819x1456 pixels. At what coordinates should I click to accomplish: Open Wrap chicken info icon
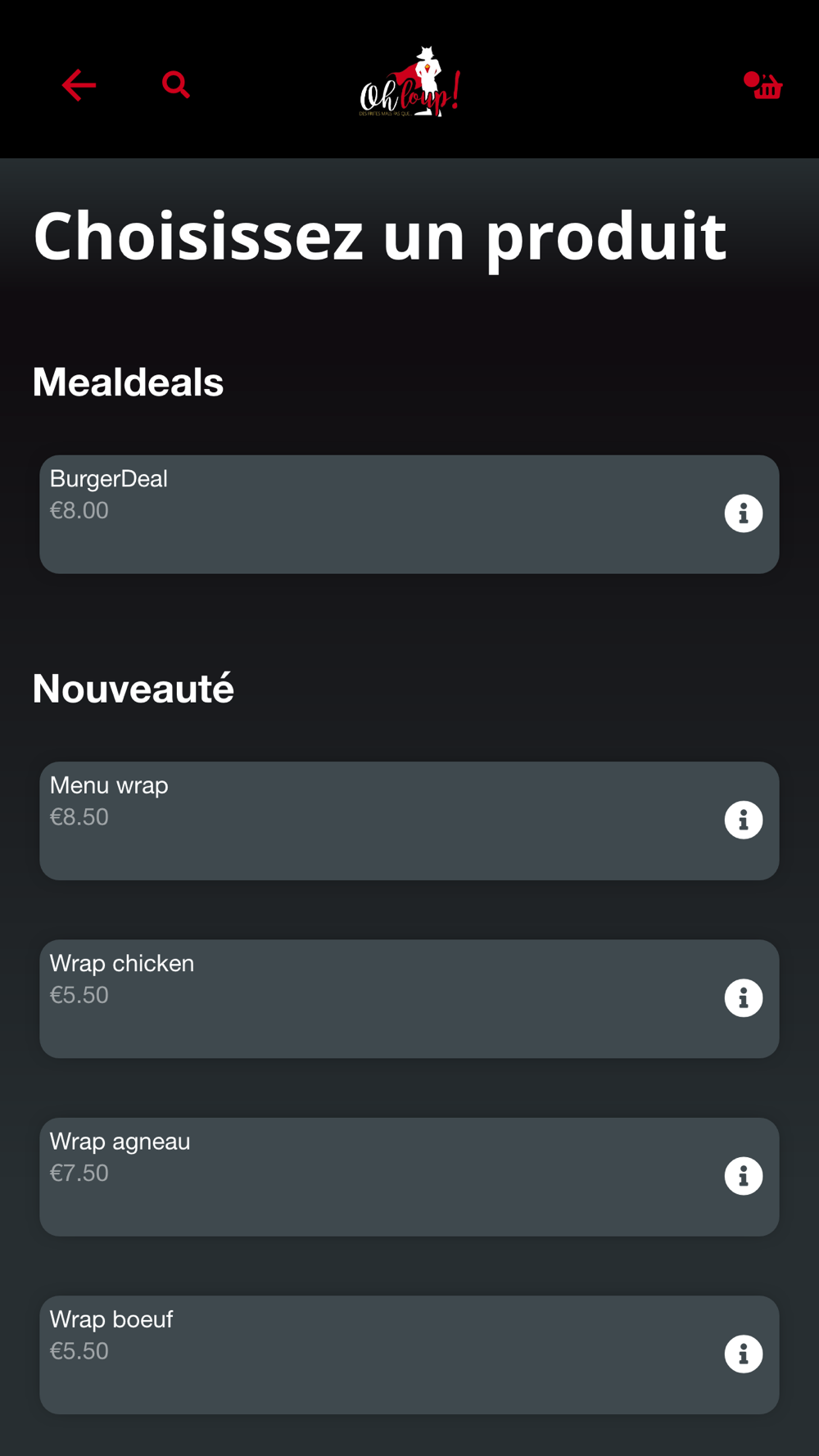pos(744,997)
